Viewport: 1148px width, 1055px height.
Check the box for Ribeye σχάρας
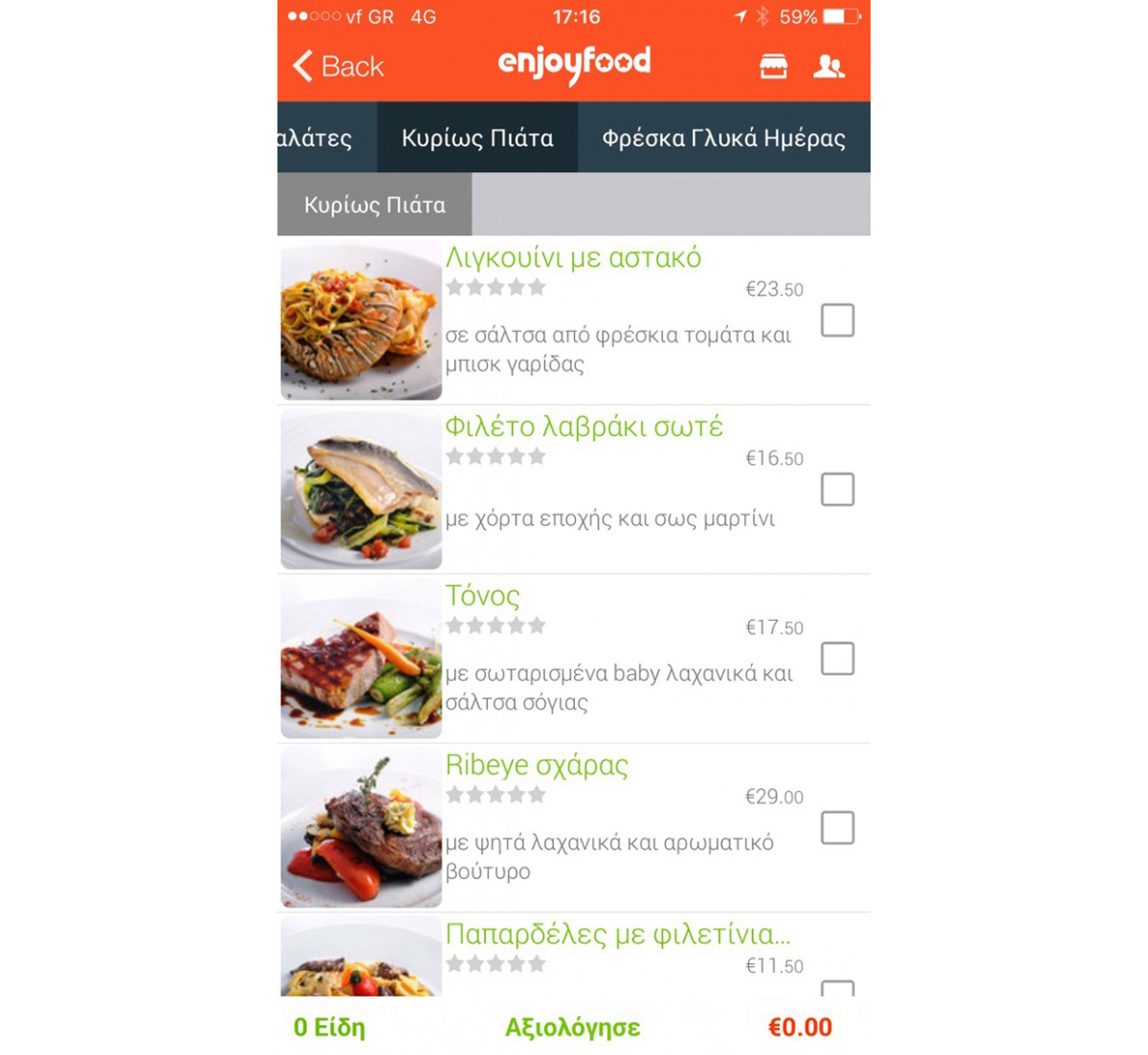click(837, 828)
